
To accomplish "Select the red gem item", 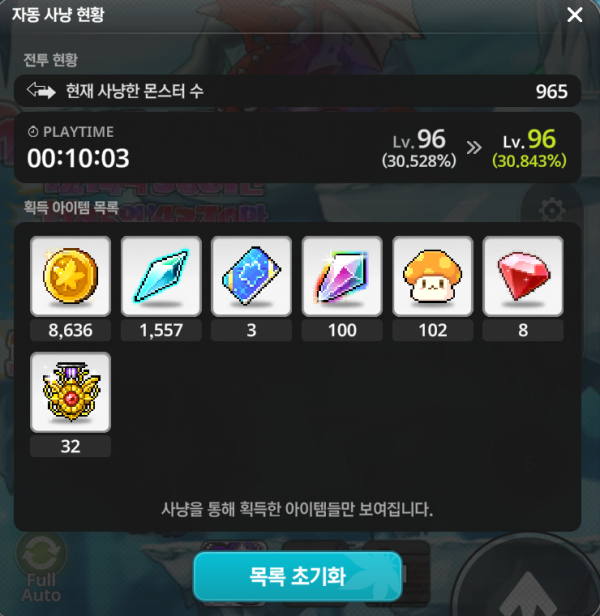I will [523, 277].
